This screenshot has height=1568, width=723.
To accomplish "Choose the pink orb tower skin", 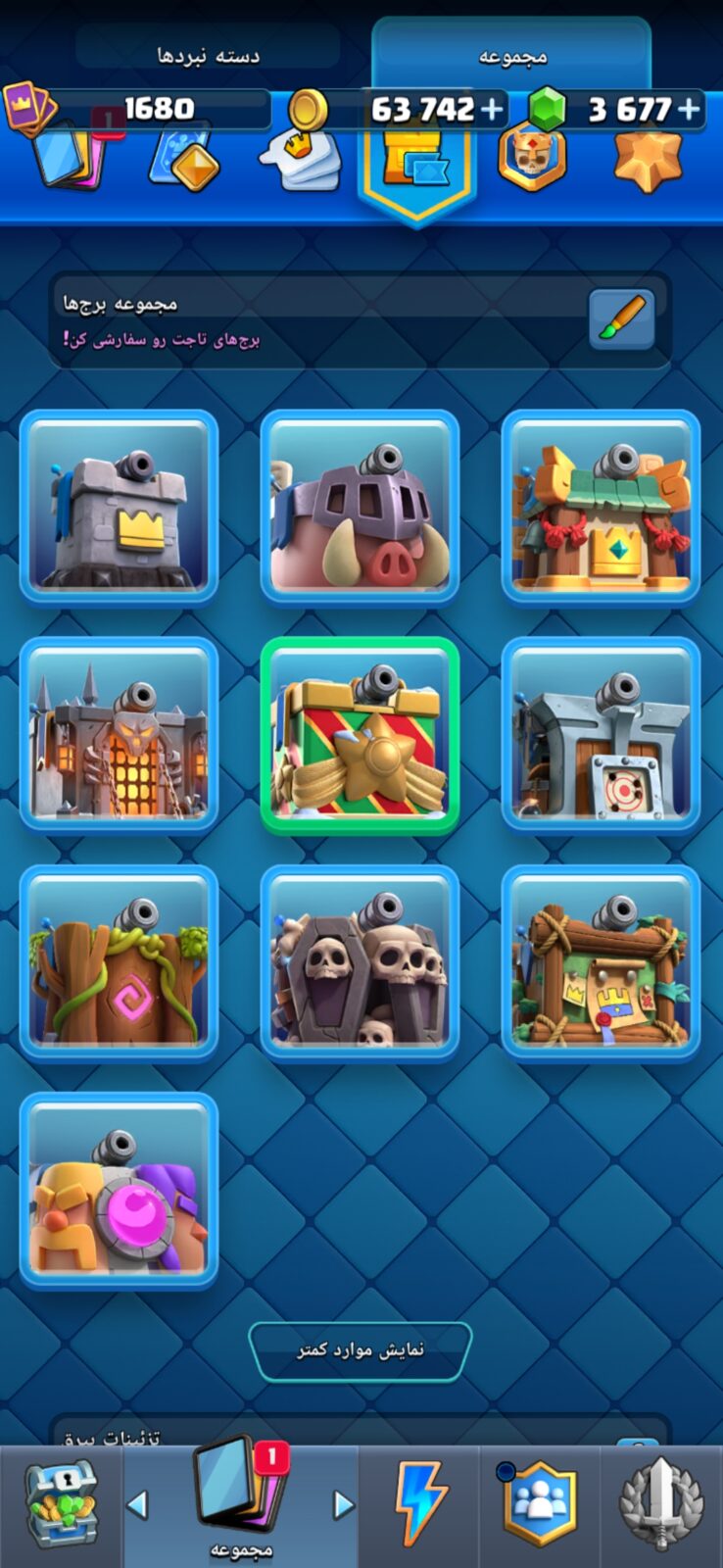I will pos(119,1188).
